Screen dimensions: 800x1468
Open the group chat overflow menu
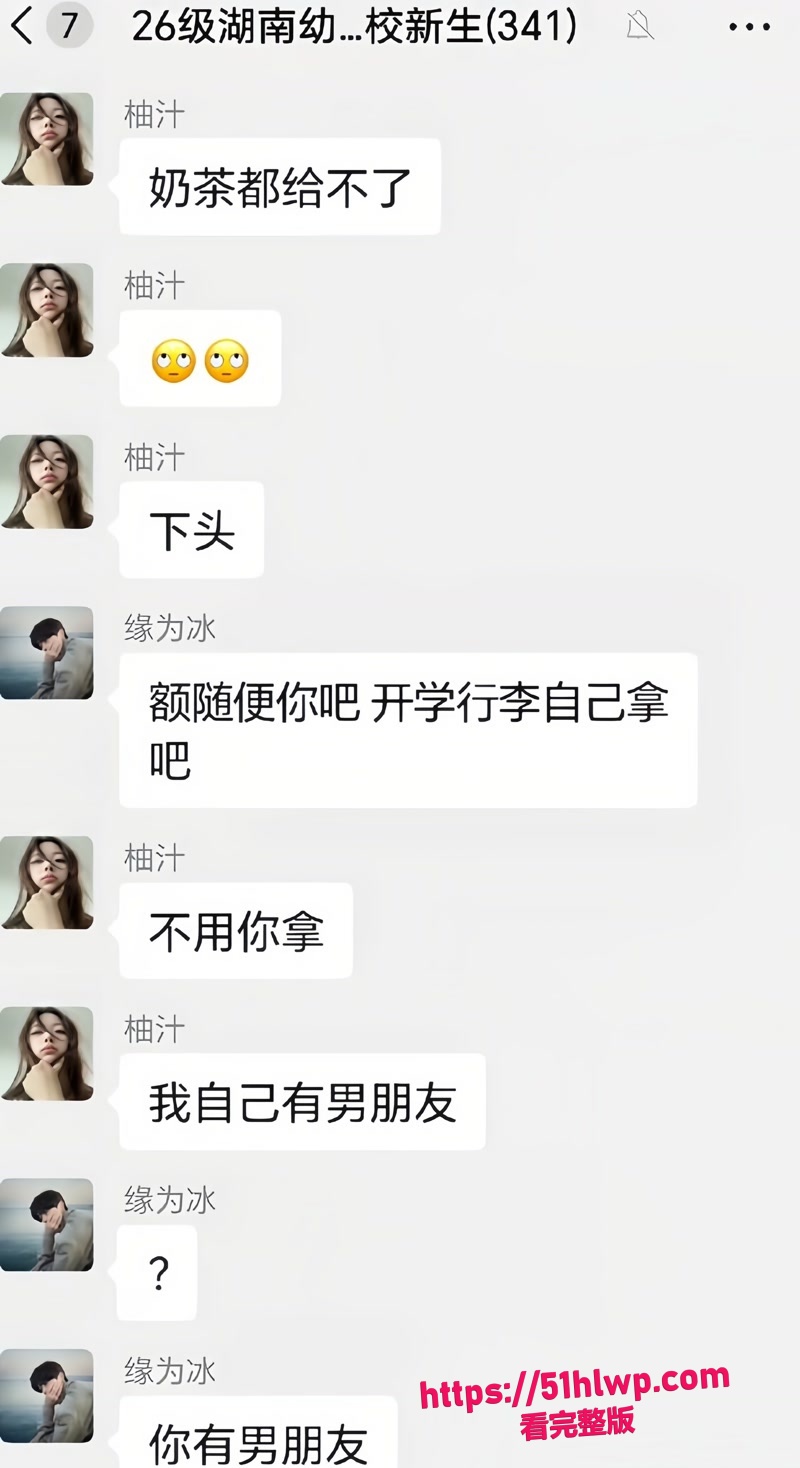pyautogui.click(x=749, y=27)
